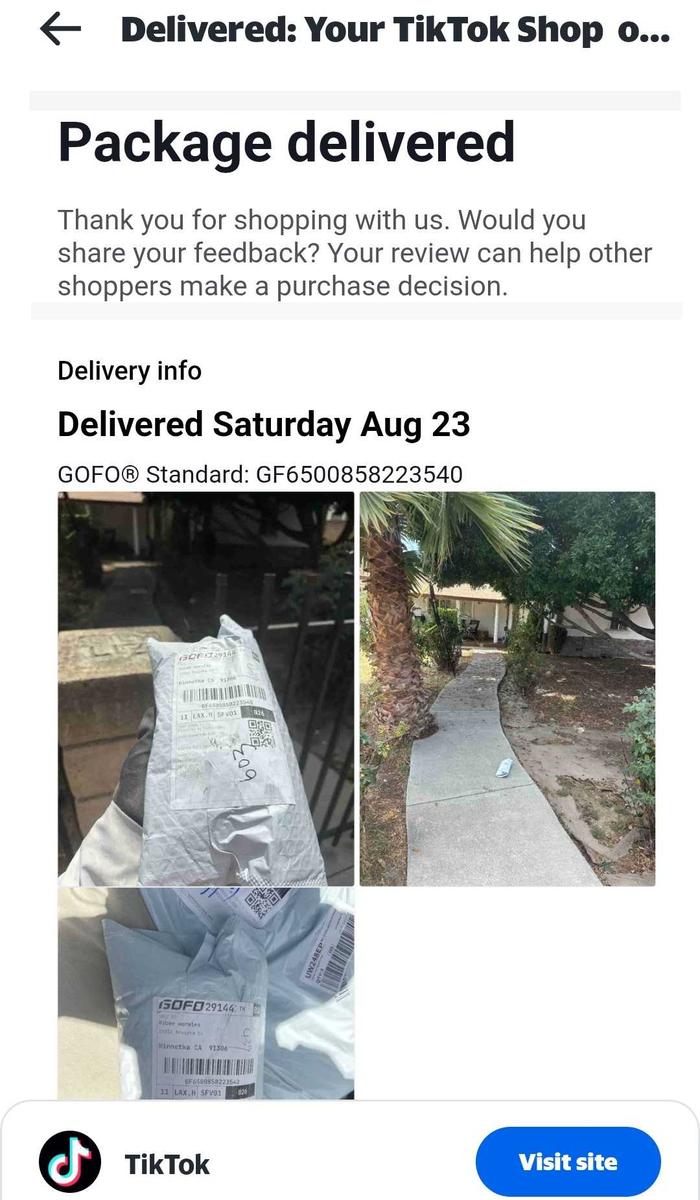
Task: Open the delivery photo of the package held in a gloved hand
Action: click(206, 688)
